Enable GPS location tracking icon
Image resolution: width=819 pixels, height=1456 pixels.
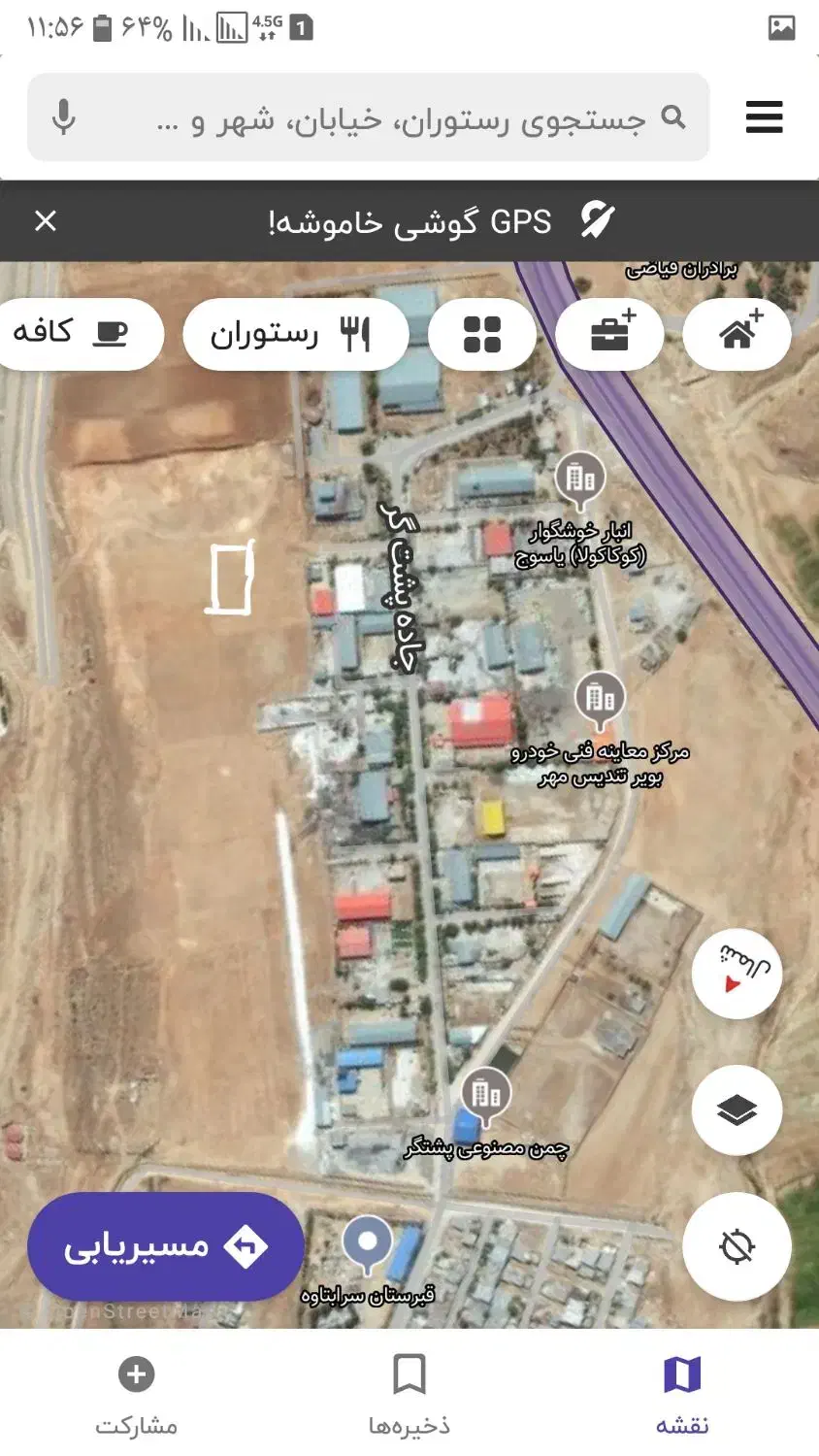737,1245
